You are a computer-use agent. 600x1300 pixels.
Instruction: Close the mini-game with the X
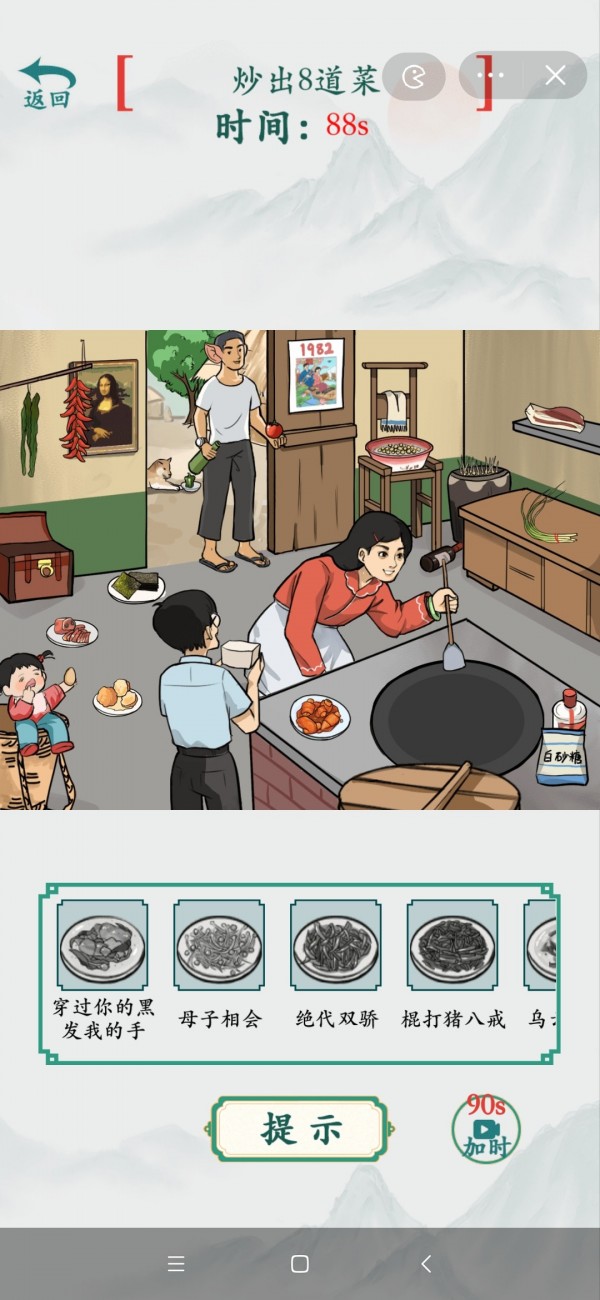(555, 75)
